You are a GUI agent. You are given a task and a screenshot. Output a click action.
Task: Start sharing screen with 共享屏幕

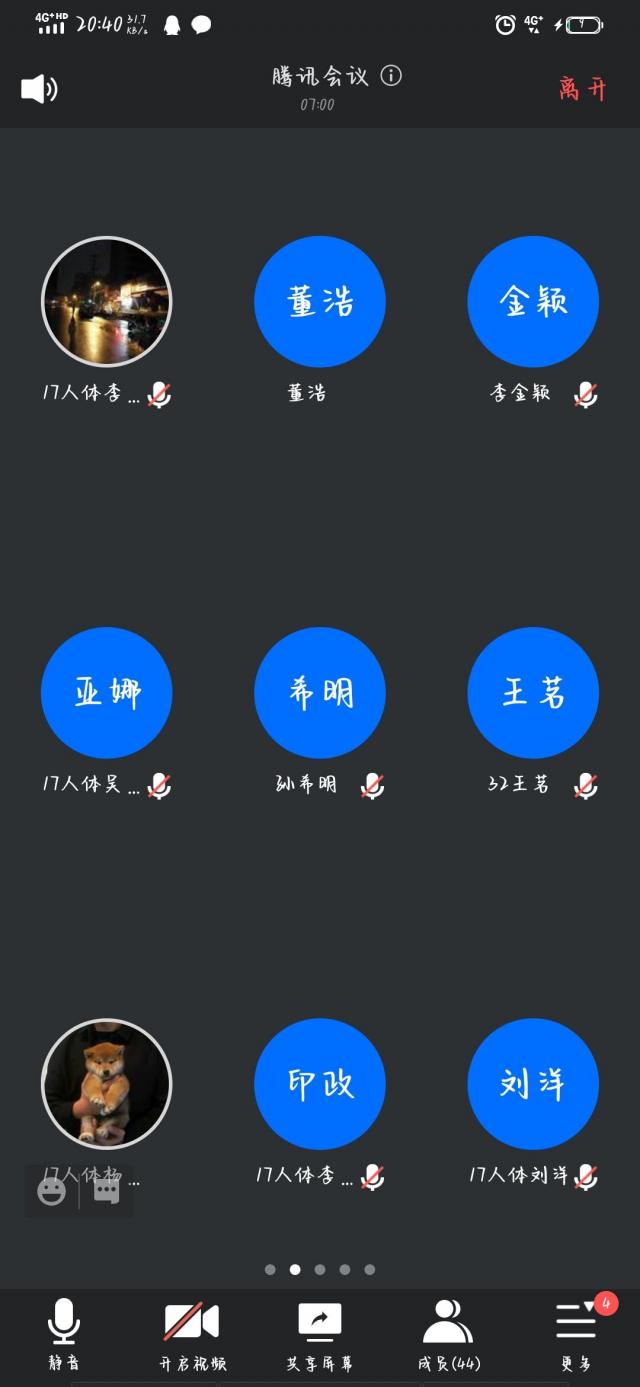click(320, 1334)
